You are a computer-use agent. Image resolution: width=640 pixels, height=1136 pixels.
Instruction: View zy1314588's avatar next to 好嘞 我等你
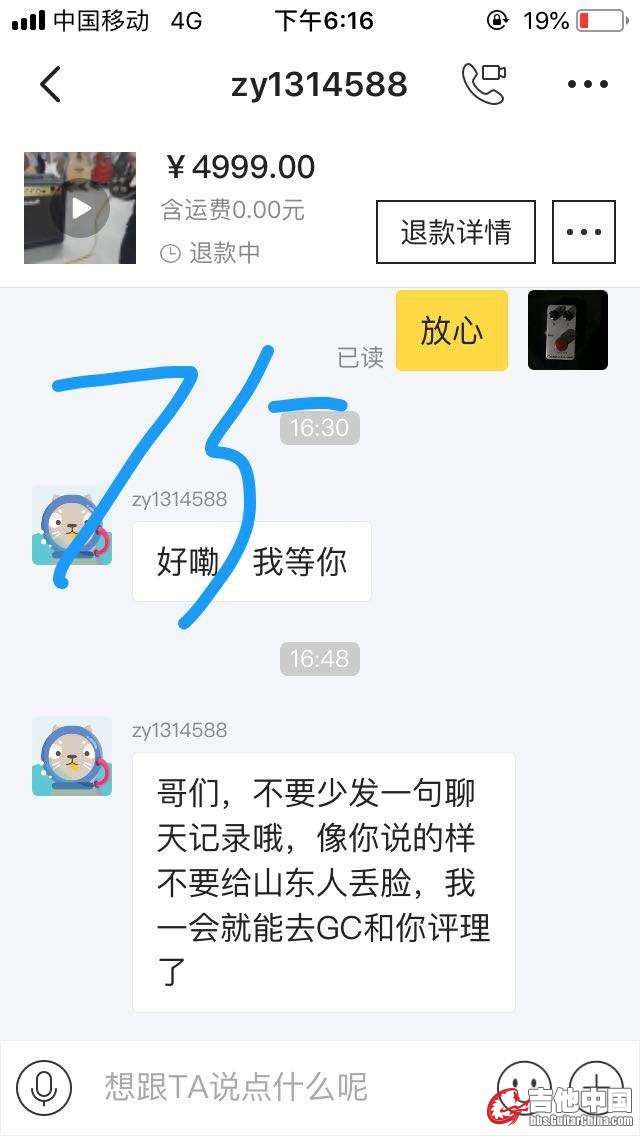[x=71, y=526]
